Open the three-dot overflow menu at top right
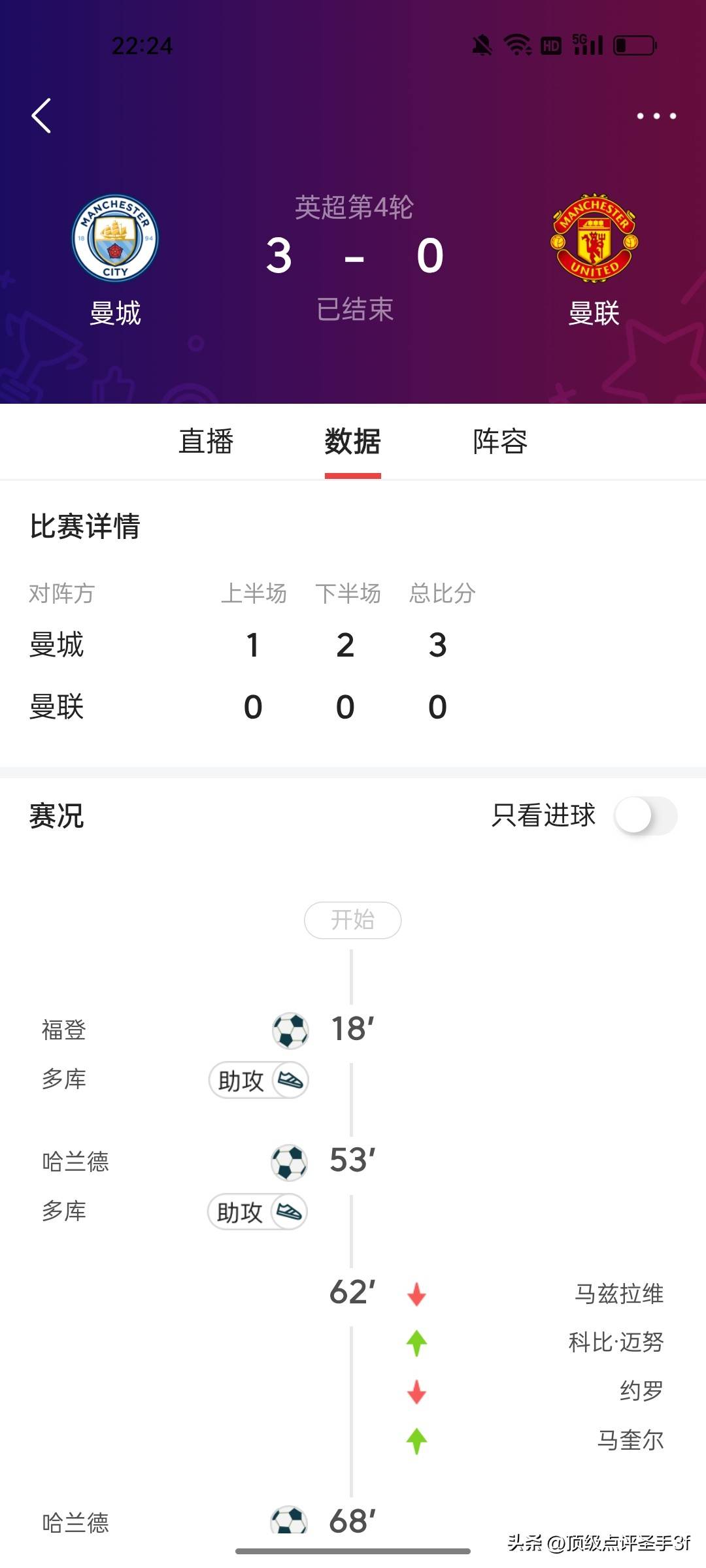The height and width of the screenshot is (1568, 706). [656, 115]
